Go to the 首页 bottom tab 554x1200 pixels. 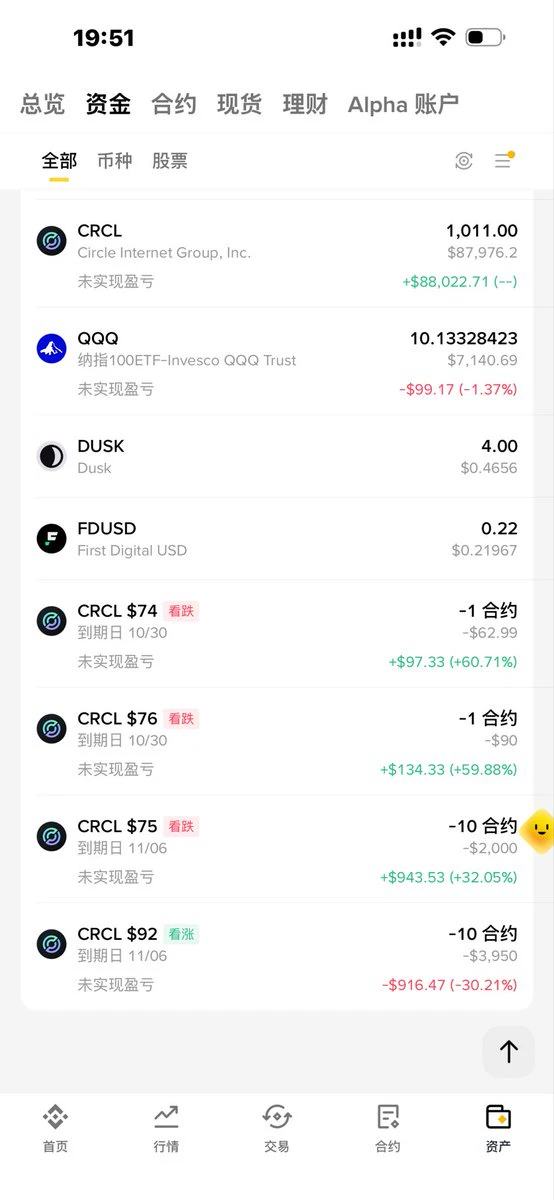coord(55,1128)
